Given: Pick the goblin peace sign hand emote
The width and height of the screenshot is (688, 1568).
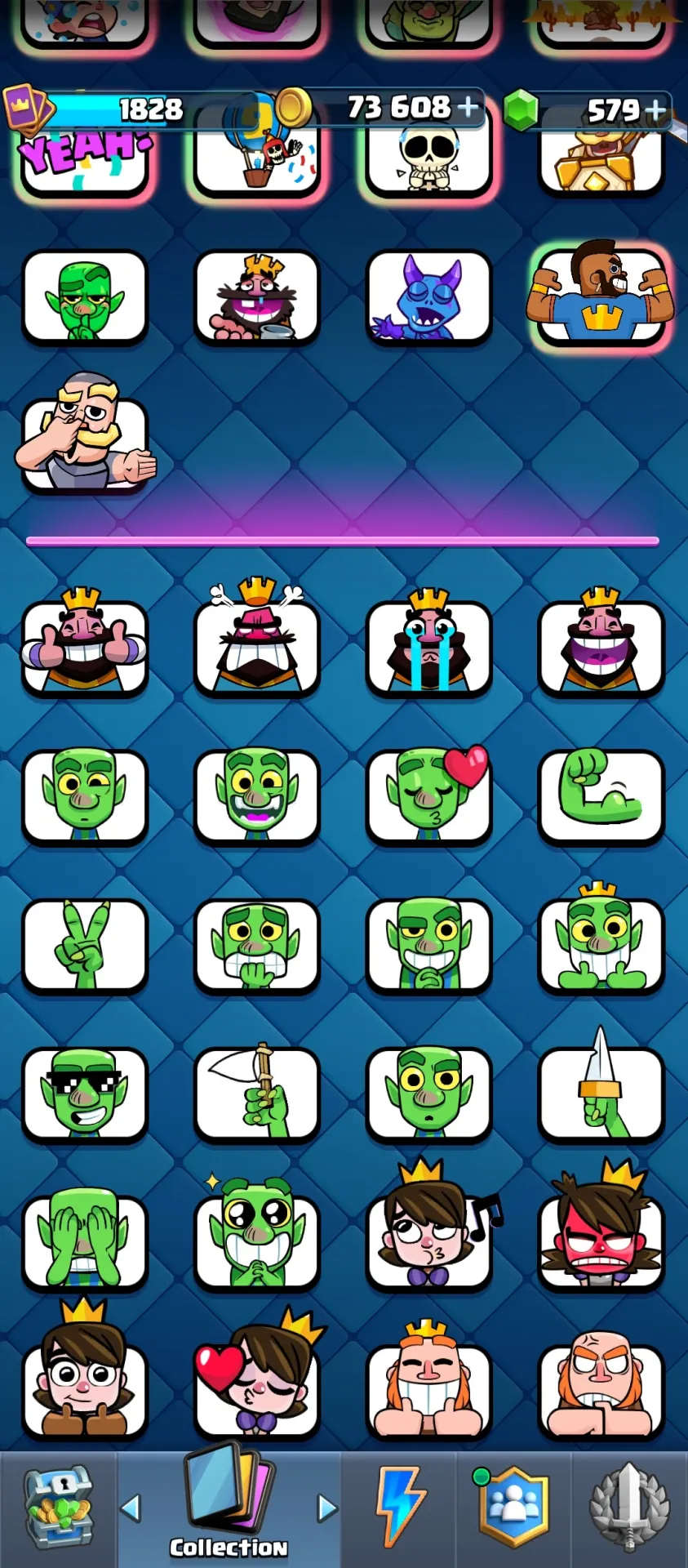Looking at the screenshot, I should pyautogui.click(x=85, y=946).
